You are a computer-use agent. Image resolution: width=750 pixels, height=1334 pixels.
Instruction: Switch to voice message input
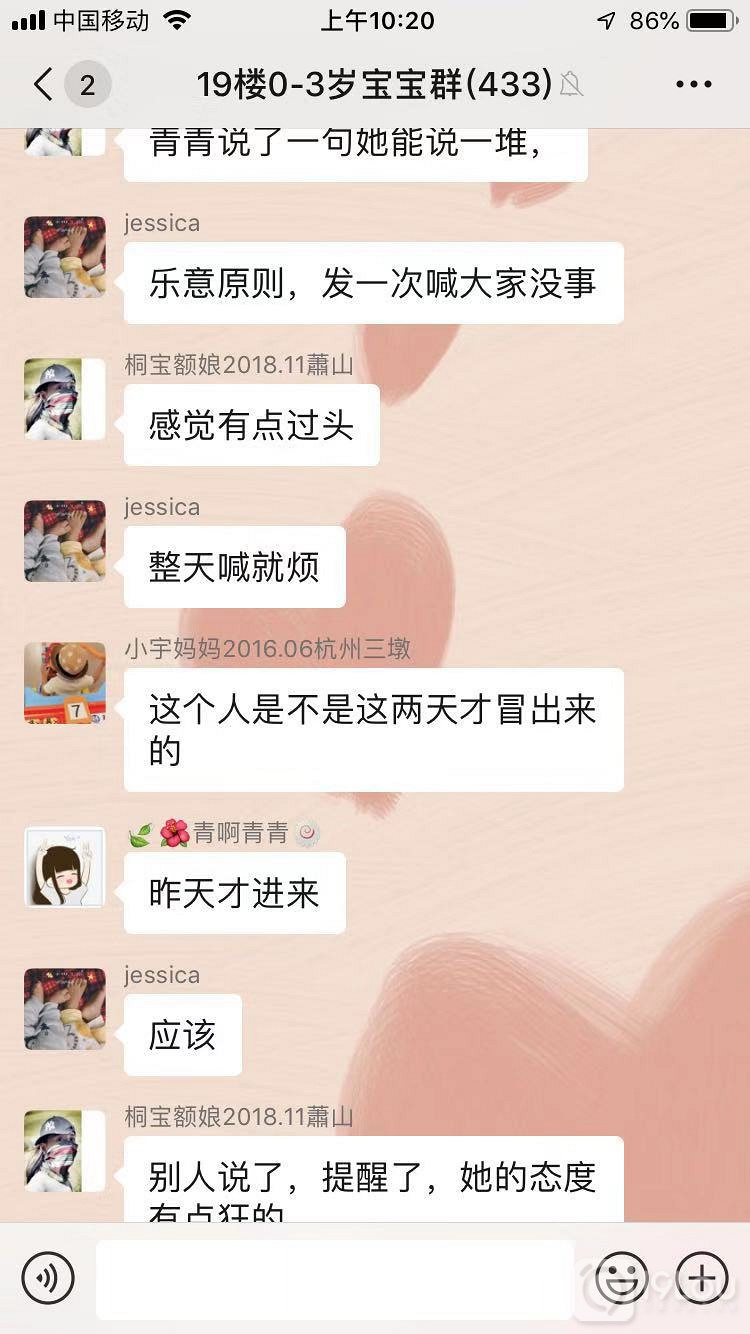tap(48, 1277)
